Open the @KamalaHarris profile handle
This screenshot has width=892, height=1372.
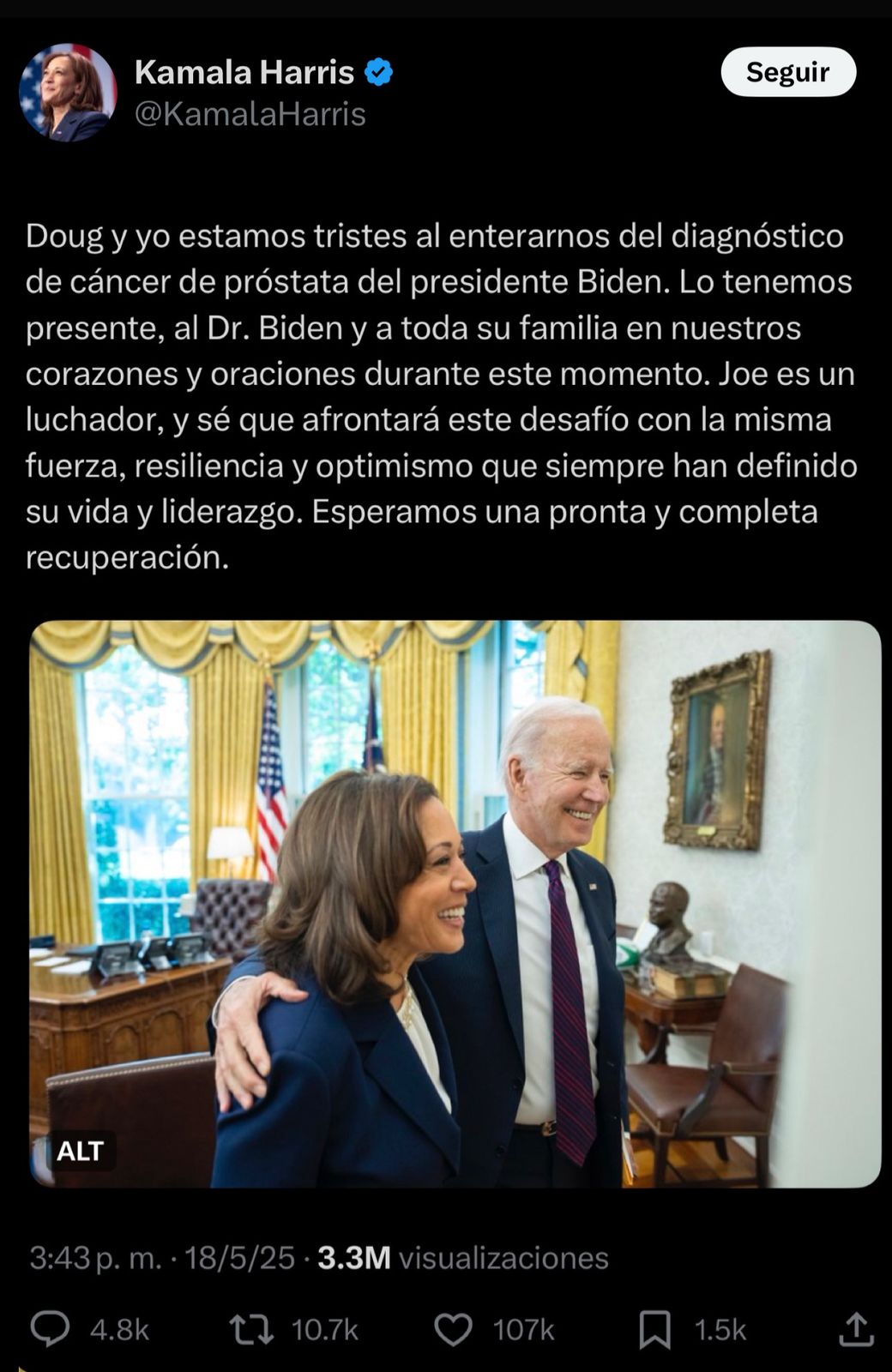(x=250, y=114)
